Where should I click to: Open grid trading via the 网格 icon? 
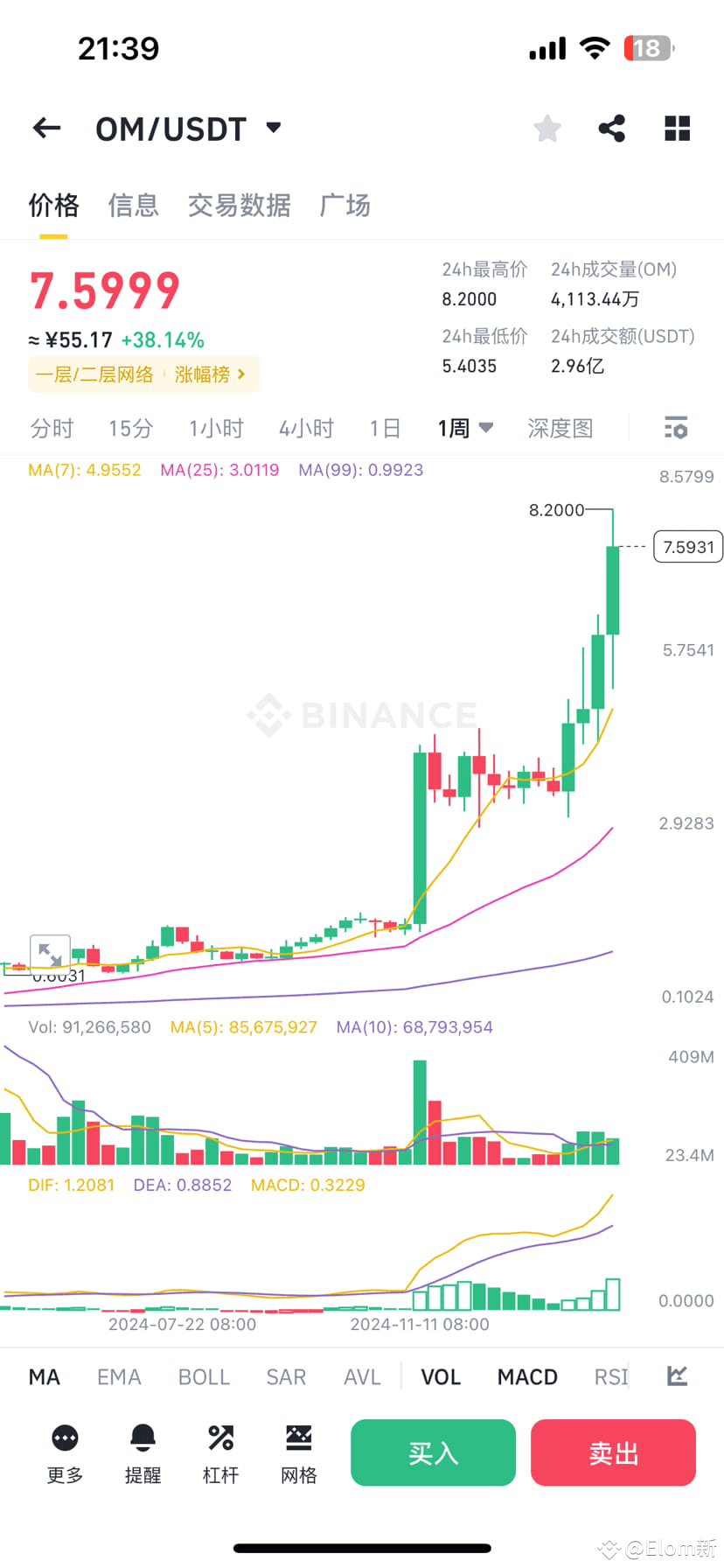click(x=298, y=1452)
